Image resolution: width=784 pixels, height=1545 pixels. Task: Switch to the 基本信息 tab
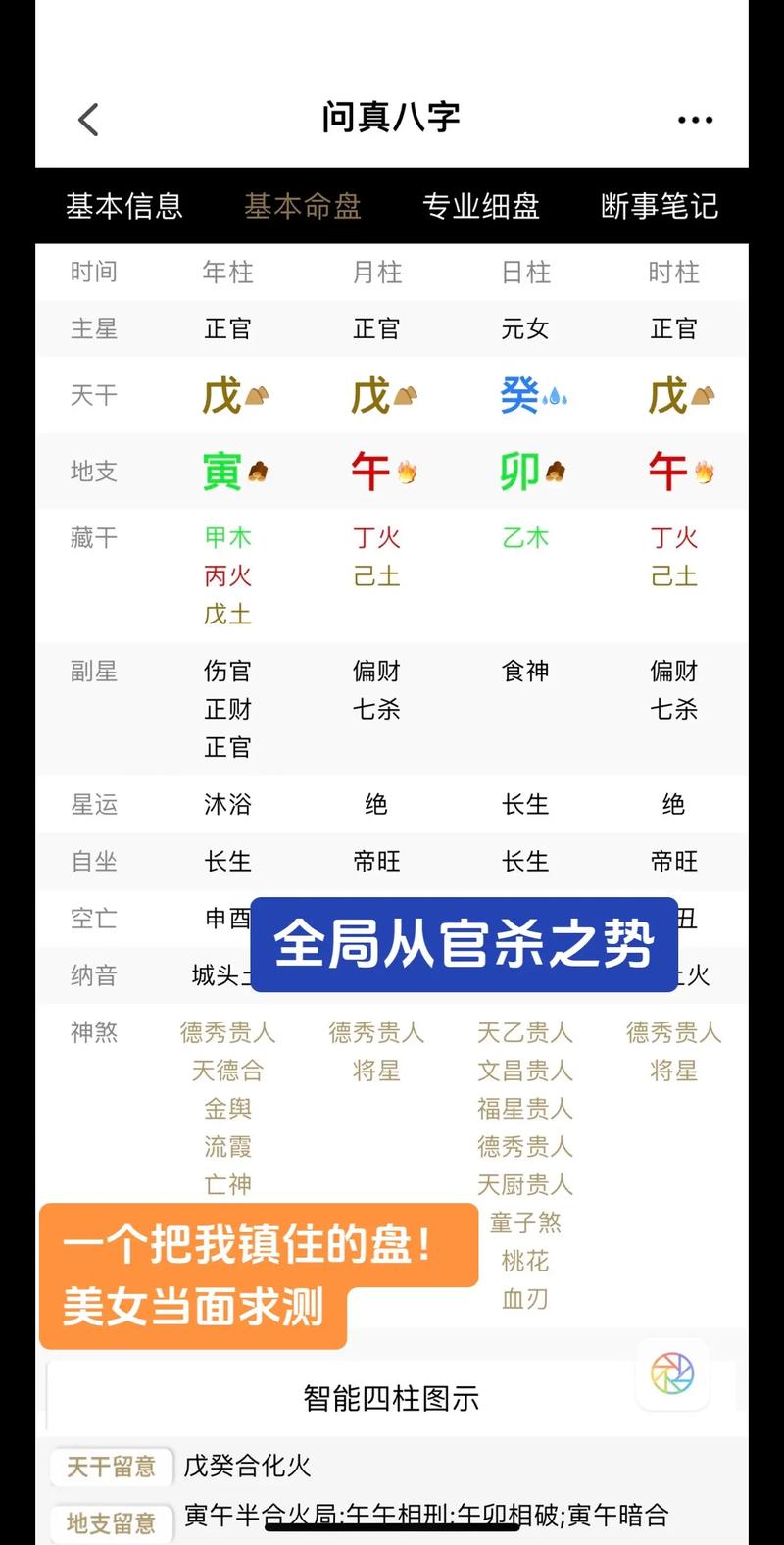coord(124,206)
